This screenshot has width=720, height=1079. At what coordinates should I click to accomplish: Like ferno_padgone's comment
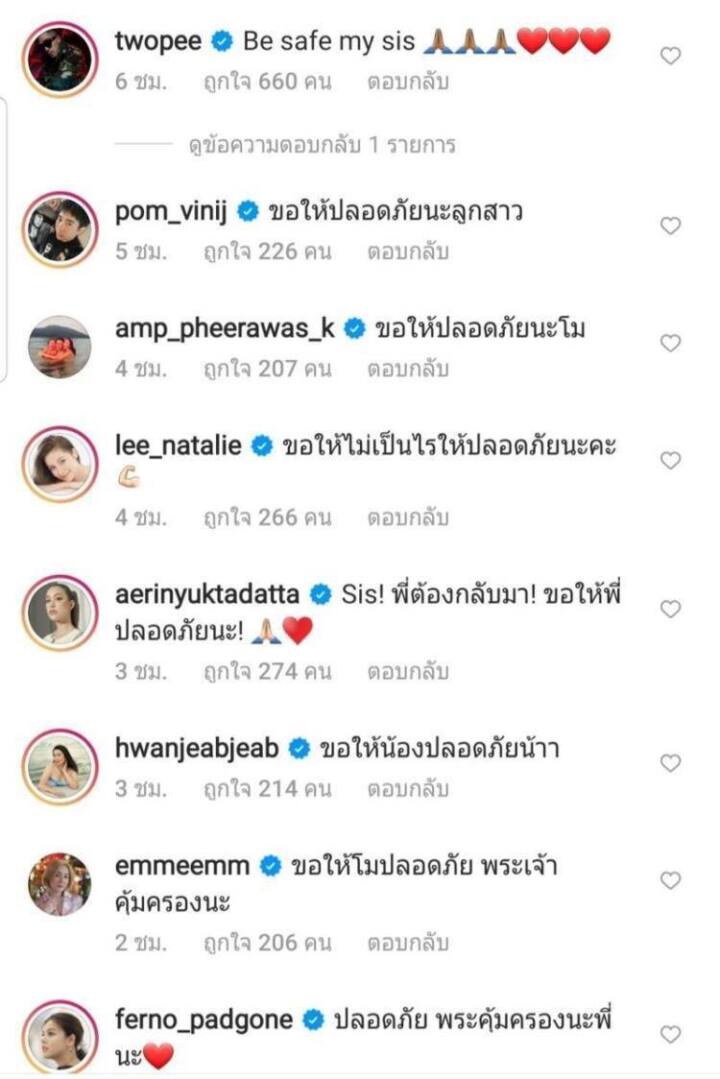pos(671,1034)
